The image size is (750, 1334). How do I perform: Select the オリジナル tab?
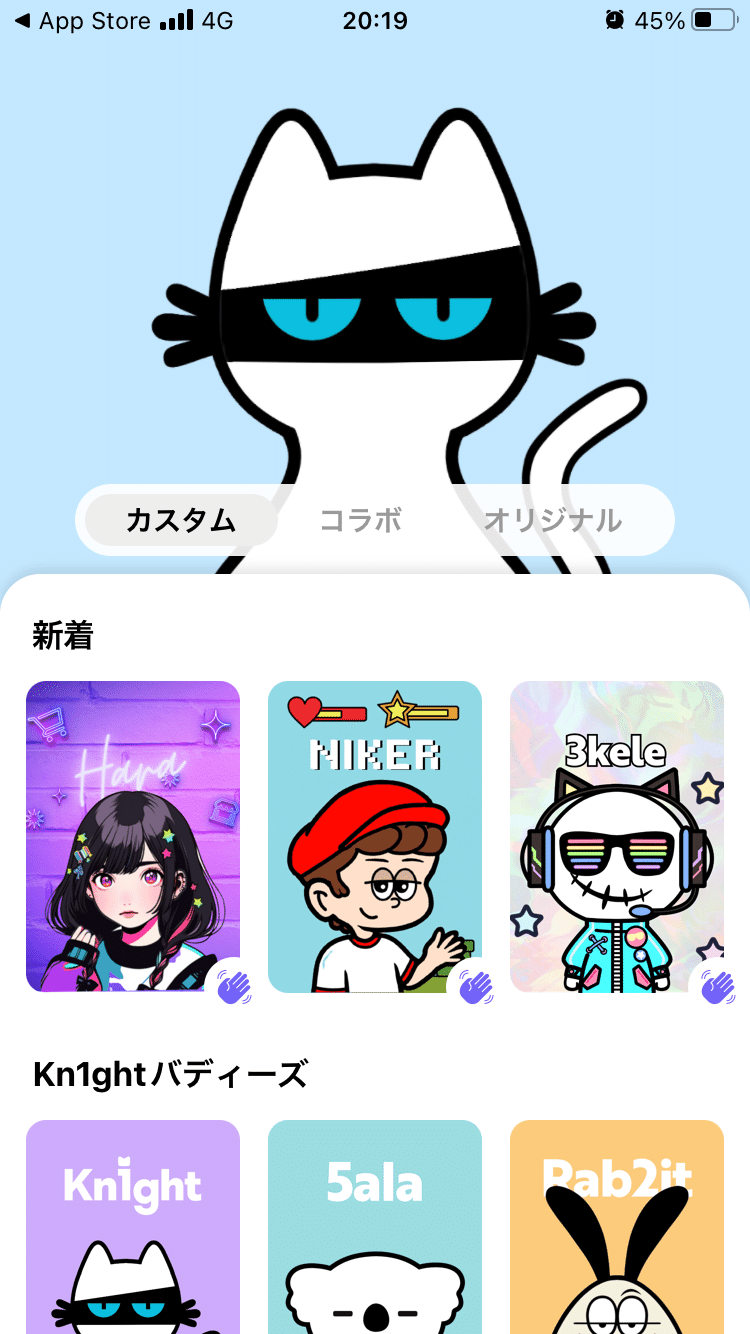coord(552,520)
